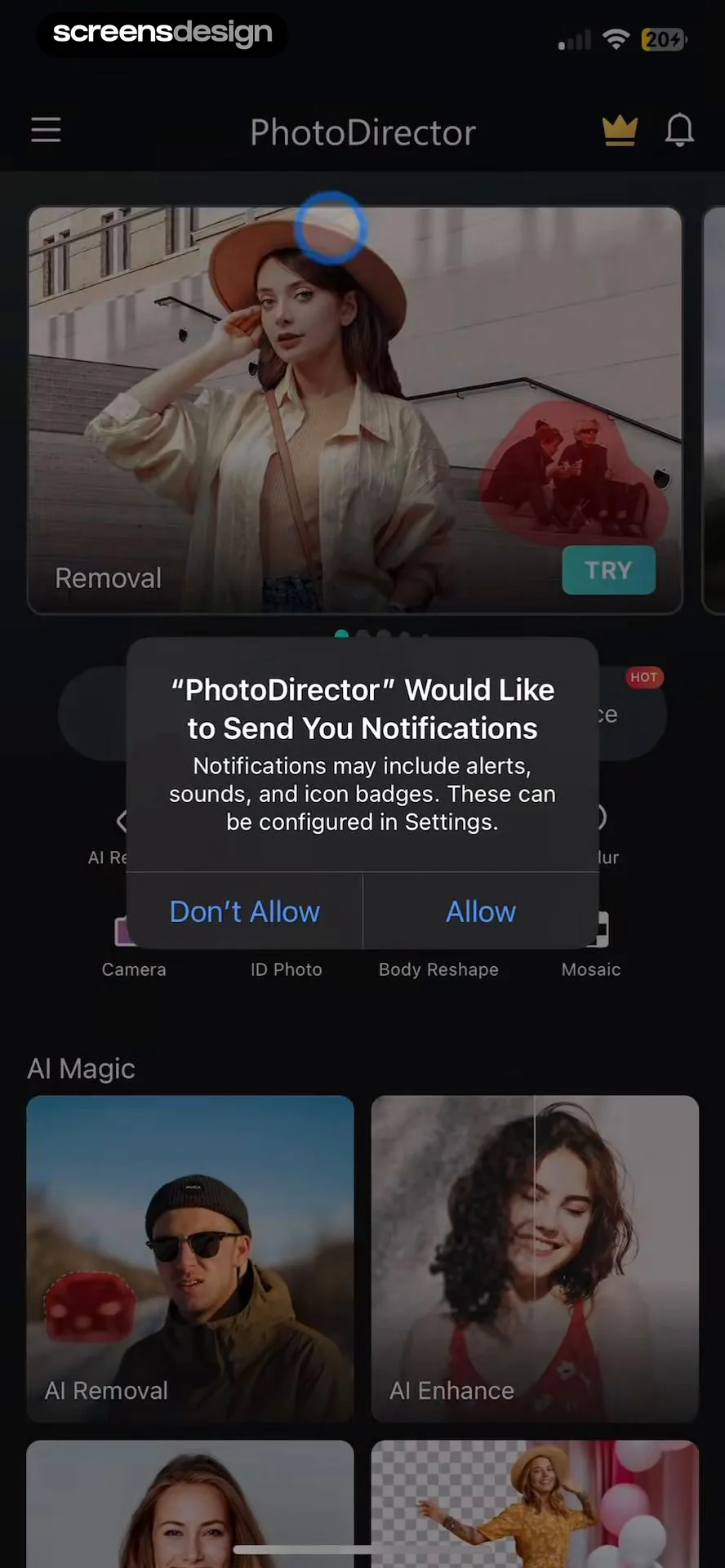Select the AI Magic section header
The image size is (725, 1568).
pos(81,1067)
